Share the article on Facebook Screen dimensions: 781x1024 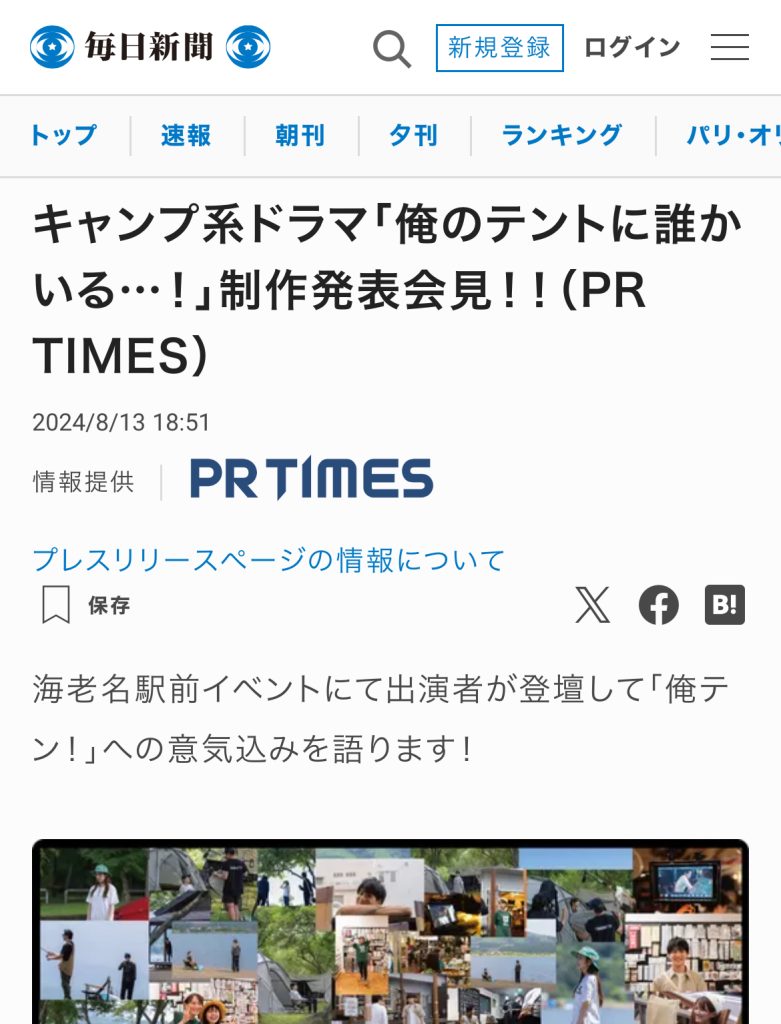pos(658,605)
